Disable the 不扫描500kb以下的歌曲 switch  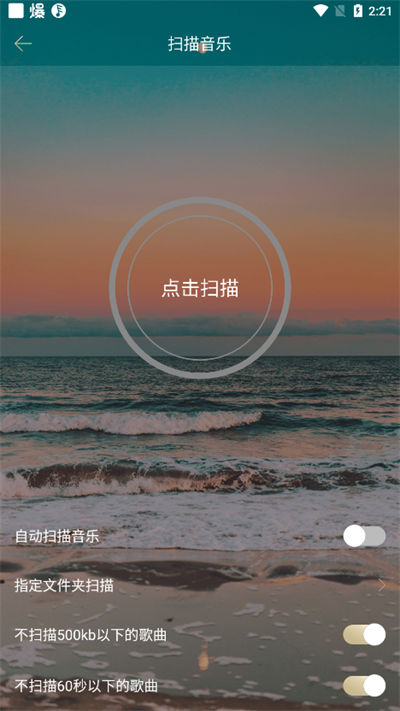[364, 635]
